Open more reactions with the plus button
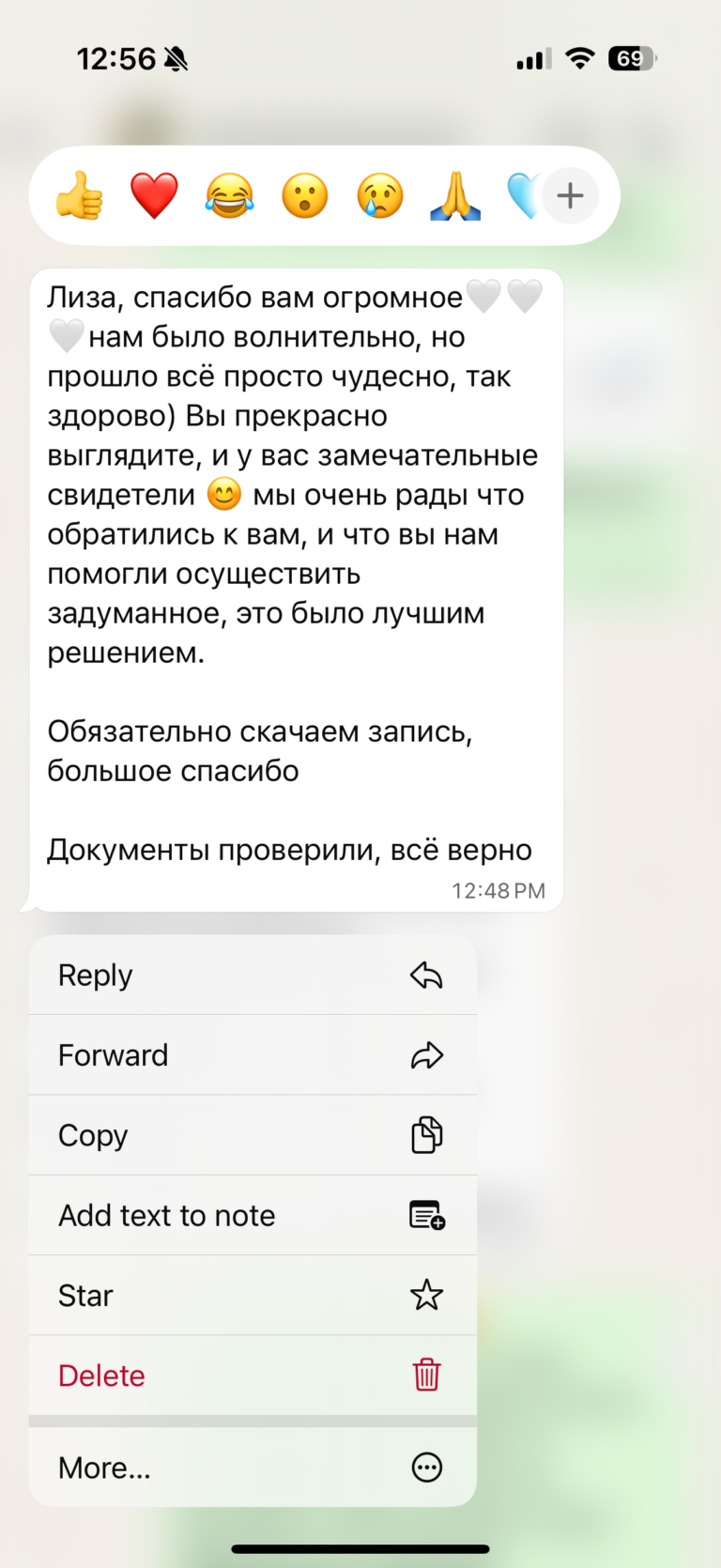The image size is (721, 1568). 571,195
